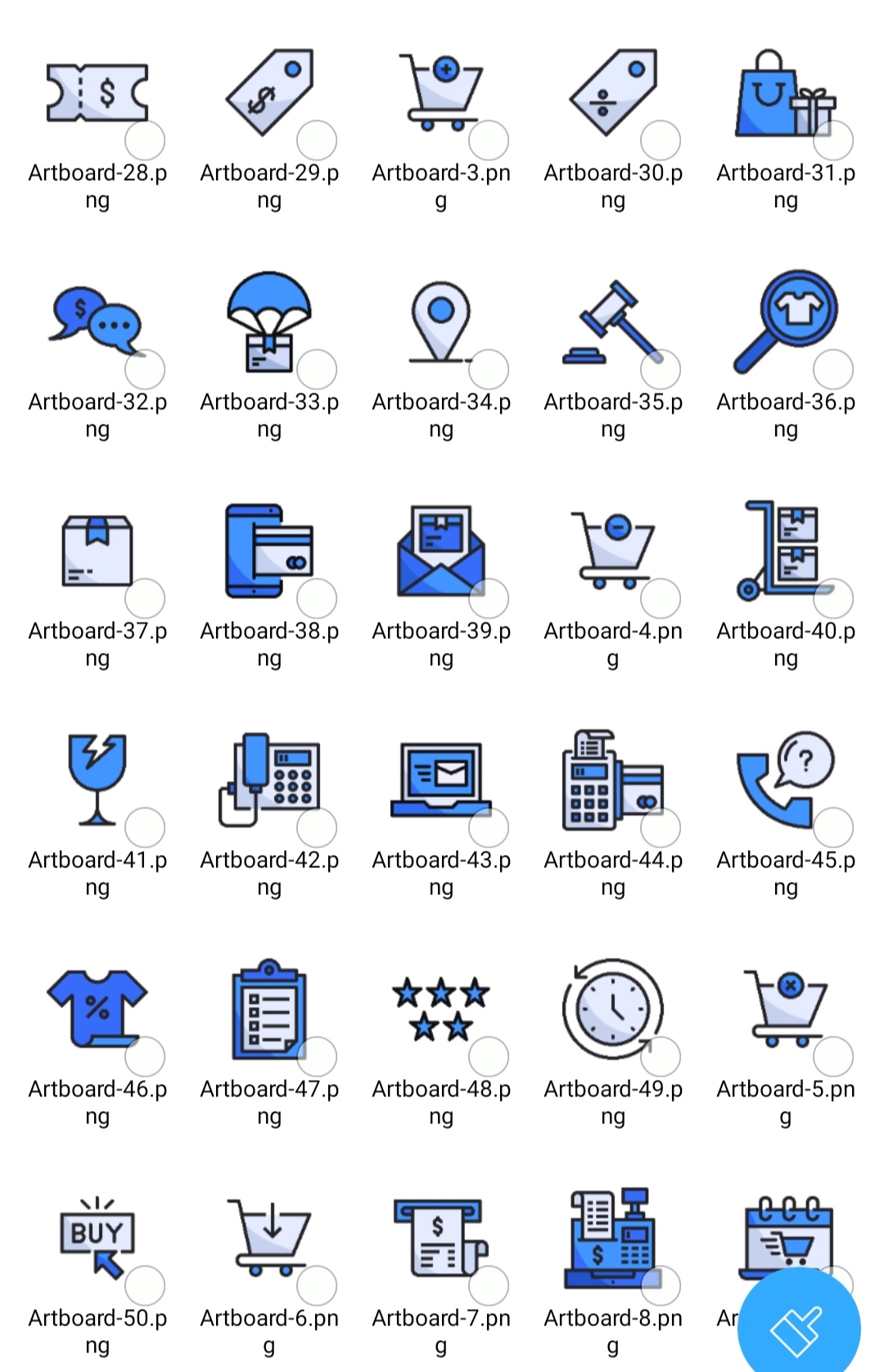The height and width of the screenshot is (1372, 884).
Task: View the Artboard-50.png BUY button image
Action: click(97, 1237)
